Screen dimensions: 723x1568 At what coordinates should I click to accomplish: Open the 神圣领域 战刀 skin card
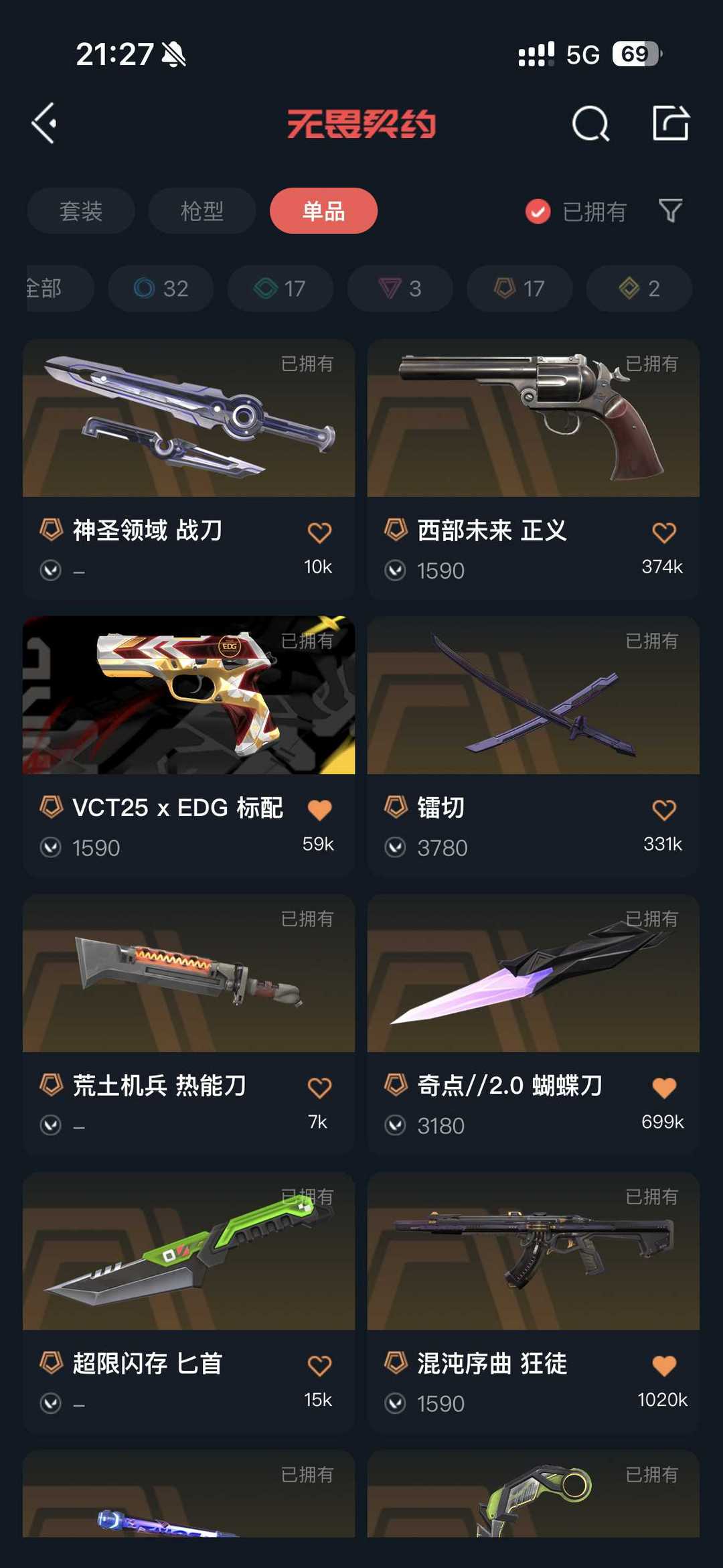(x=189, y=469)
